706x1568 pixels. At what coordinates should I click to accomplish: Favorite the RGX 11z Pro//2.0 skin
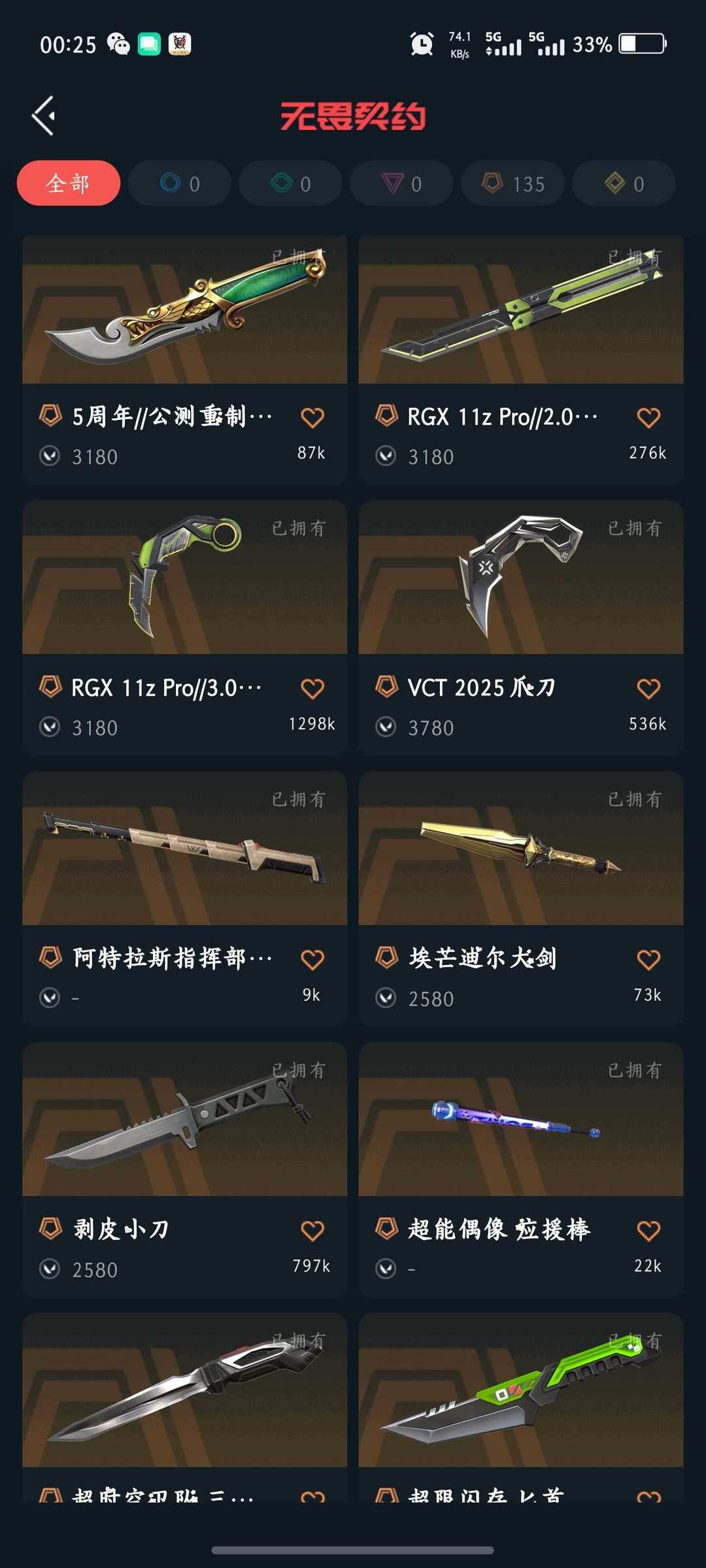point(648,417)
